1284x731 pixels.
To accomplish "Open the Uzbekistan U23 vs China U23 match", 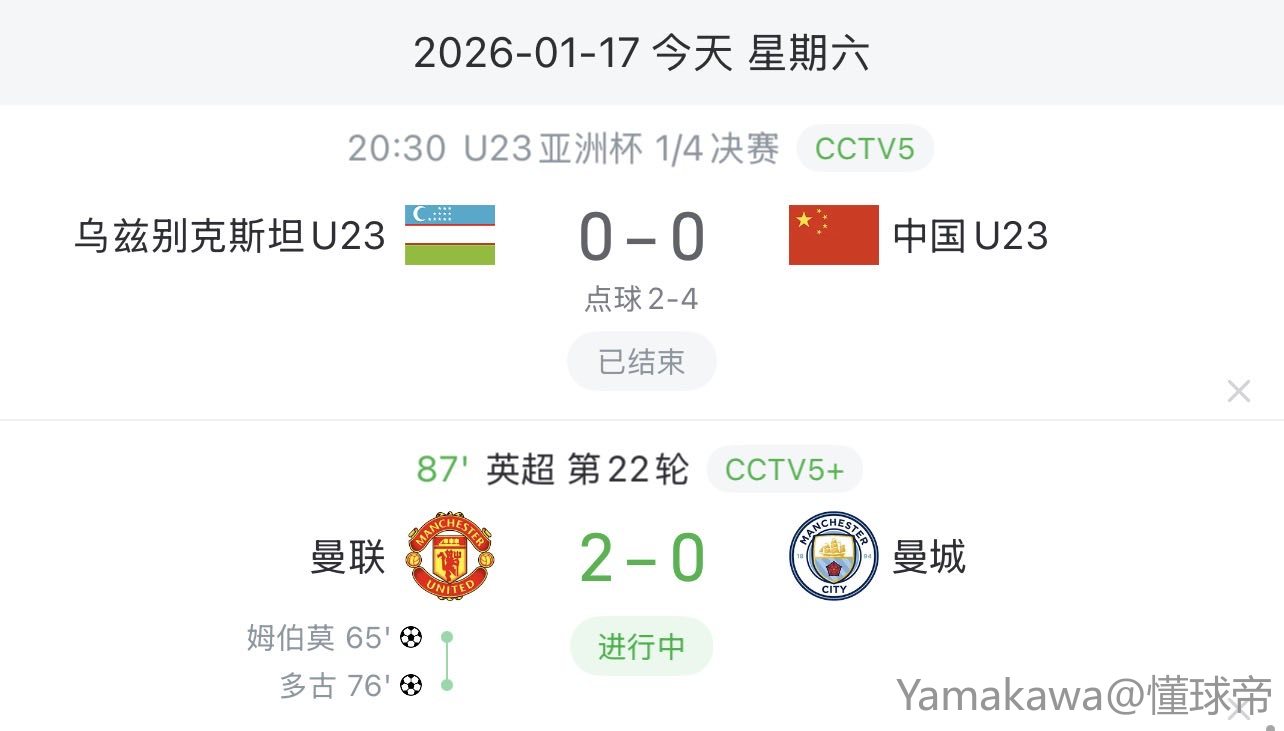I will 641,237.
